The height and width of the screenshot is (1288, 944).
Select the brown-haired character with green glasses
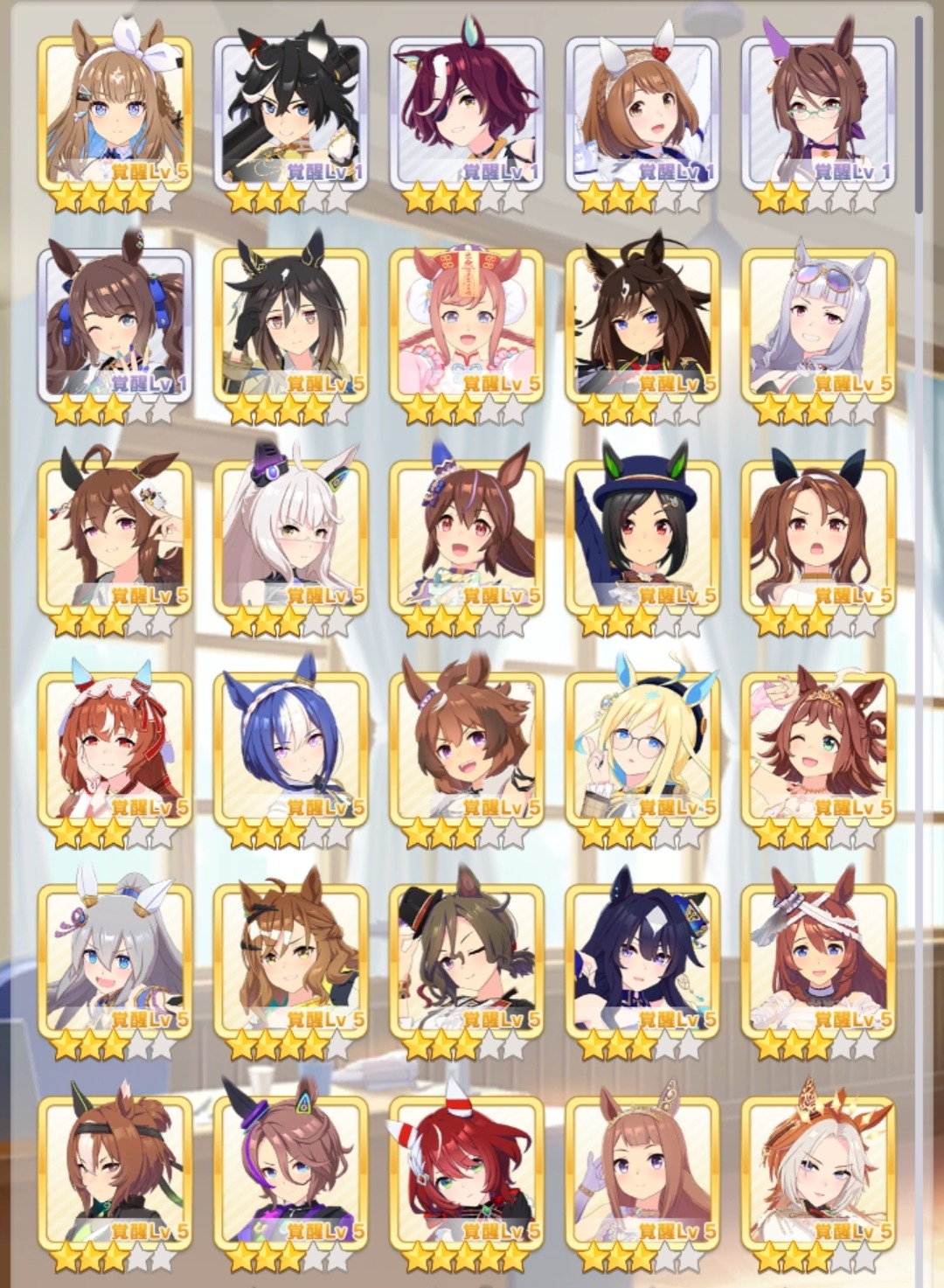(818, 112)
